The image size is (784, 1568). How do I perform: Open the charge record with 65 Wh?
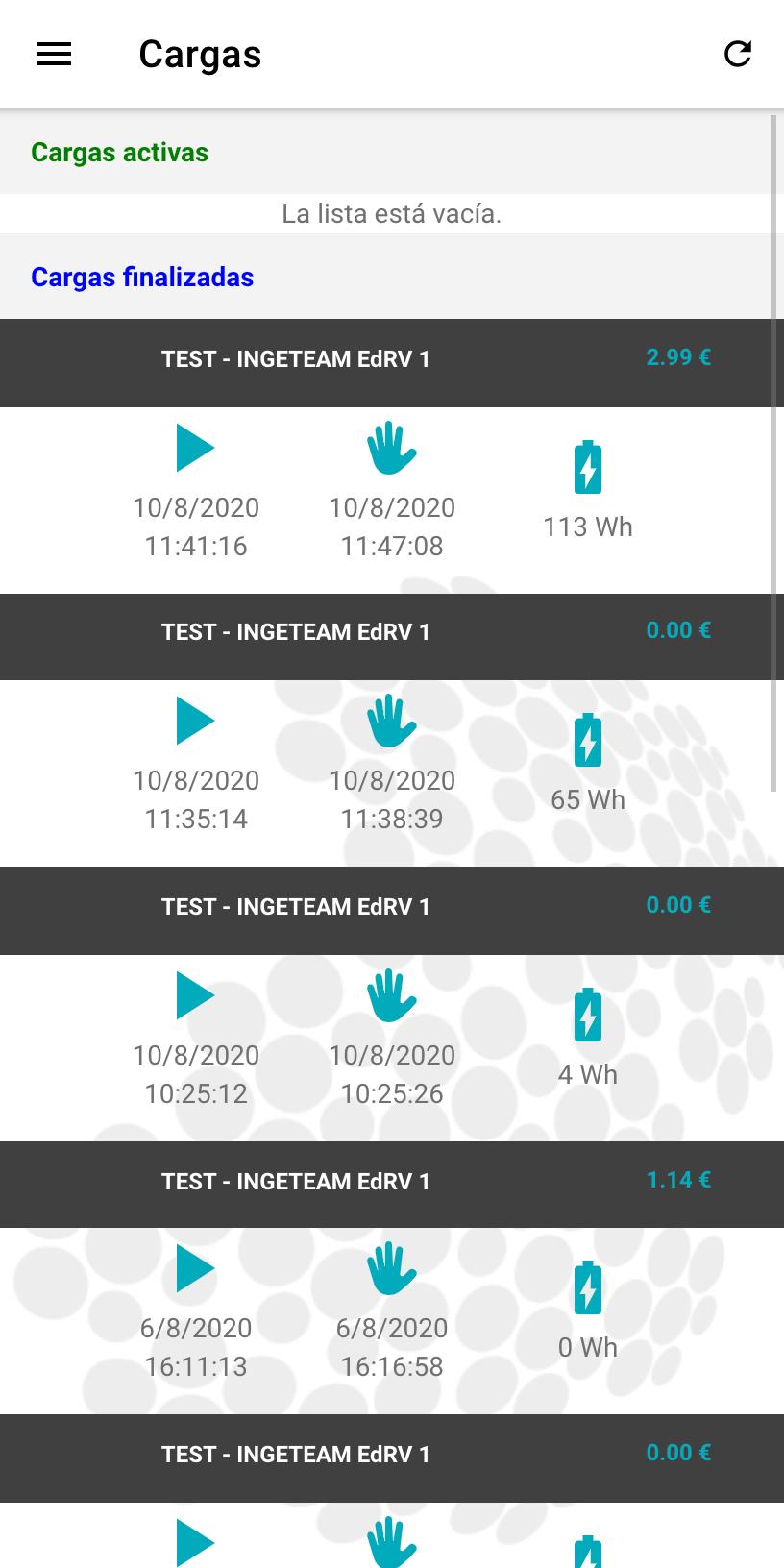(x=392, y=730)
